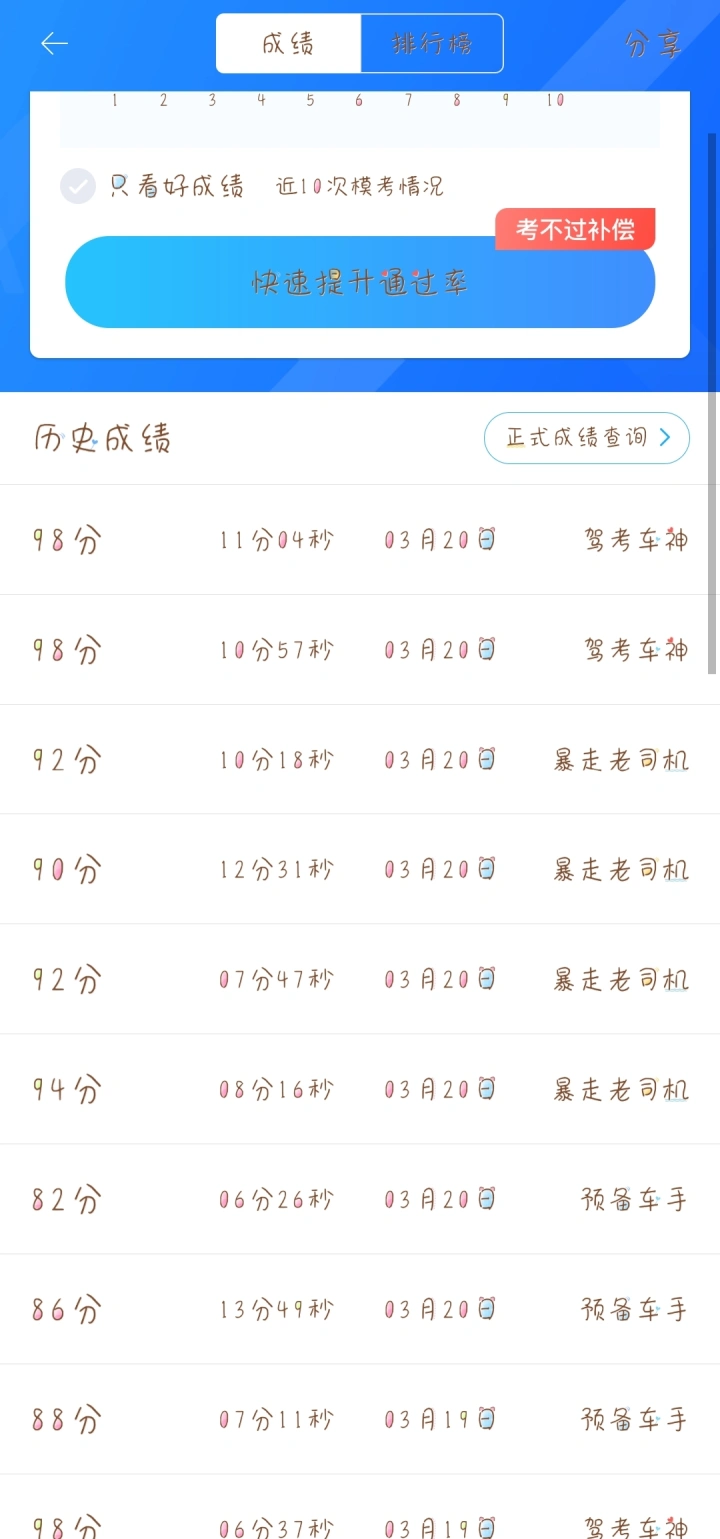
Task: Switch to the 排行榜 tab
Action: (x=432, y=44)
